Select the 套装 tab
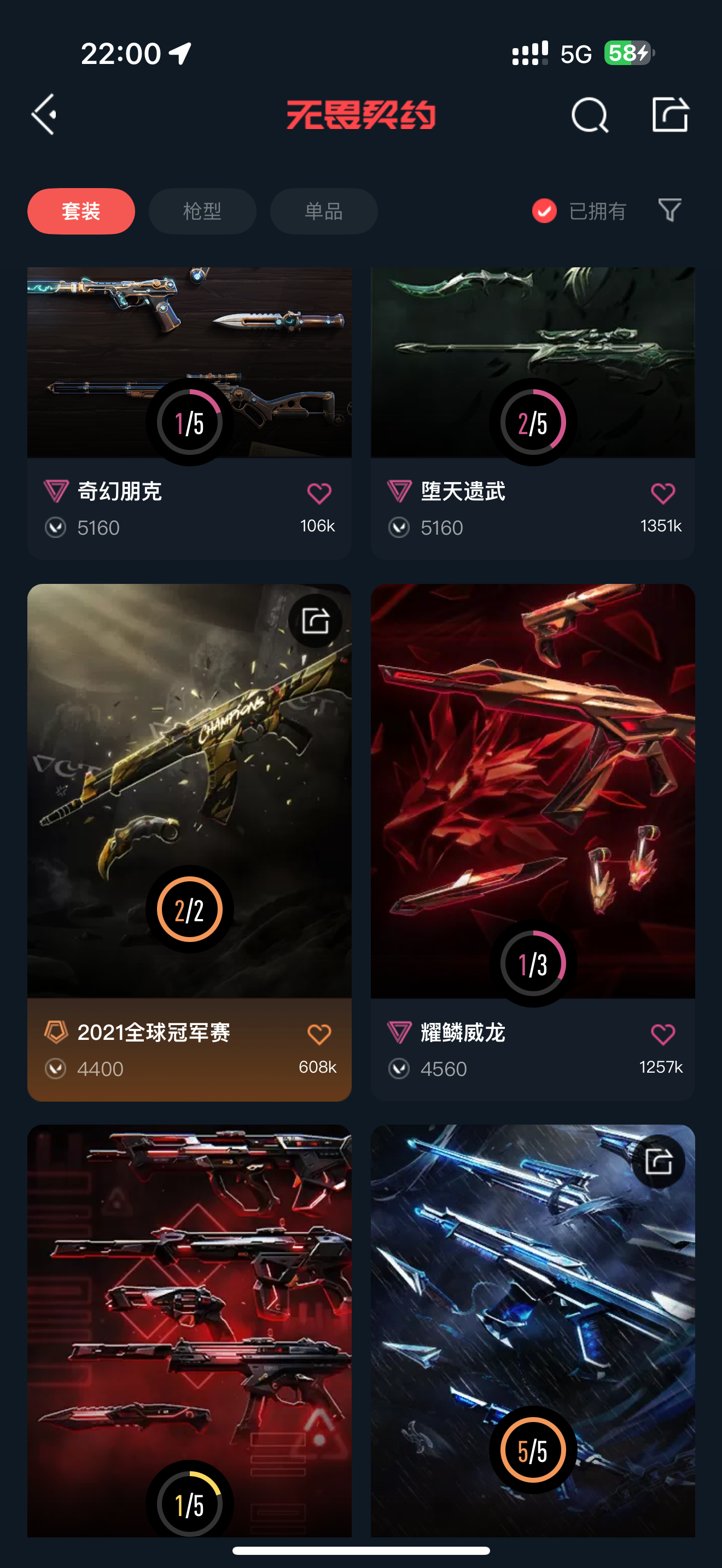This screenshot has height=1568, width=722. point(81,211)
